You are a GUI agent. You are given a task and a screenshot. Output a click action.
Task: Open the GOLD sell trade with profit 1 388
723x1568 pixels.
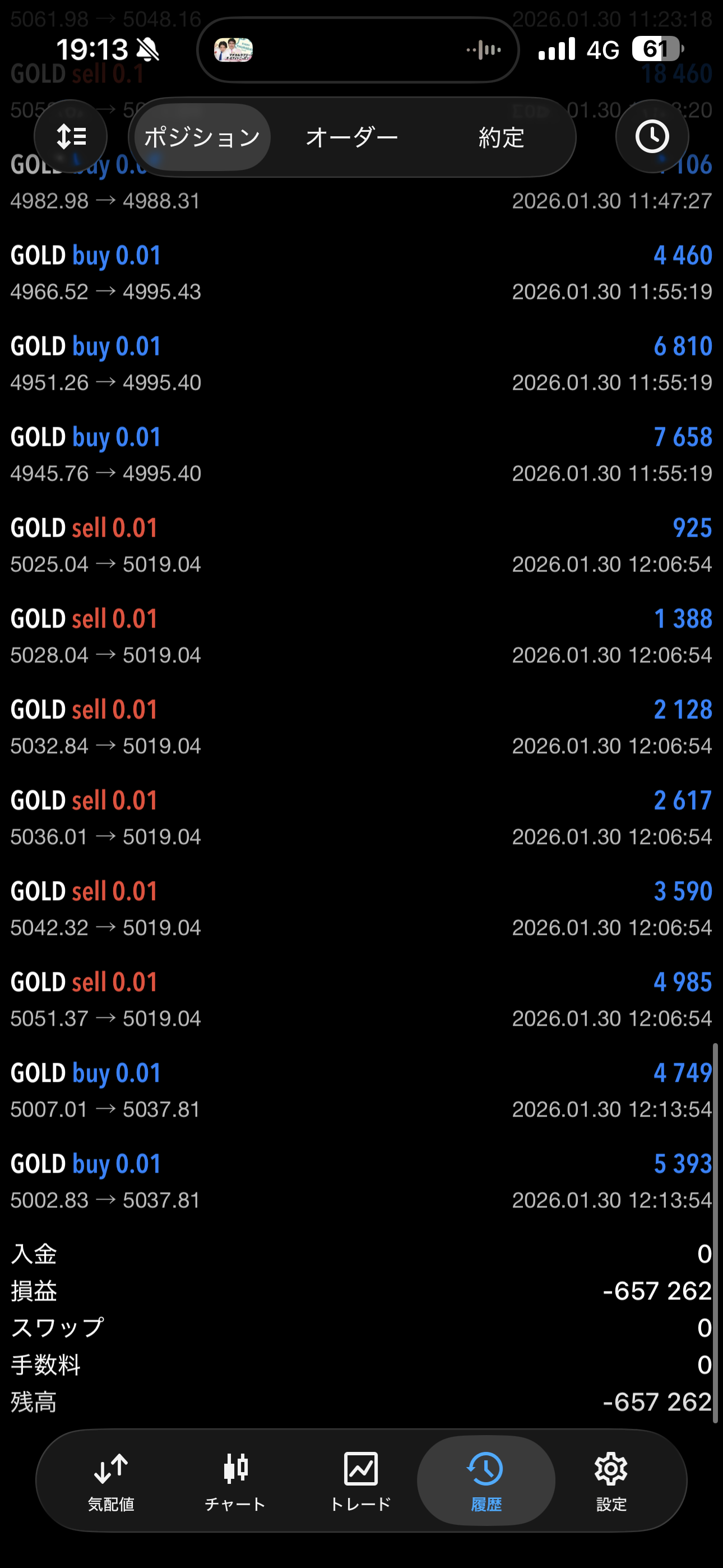(361, 635)
